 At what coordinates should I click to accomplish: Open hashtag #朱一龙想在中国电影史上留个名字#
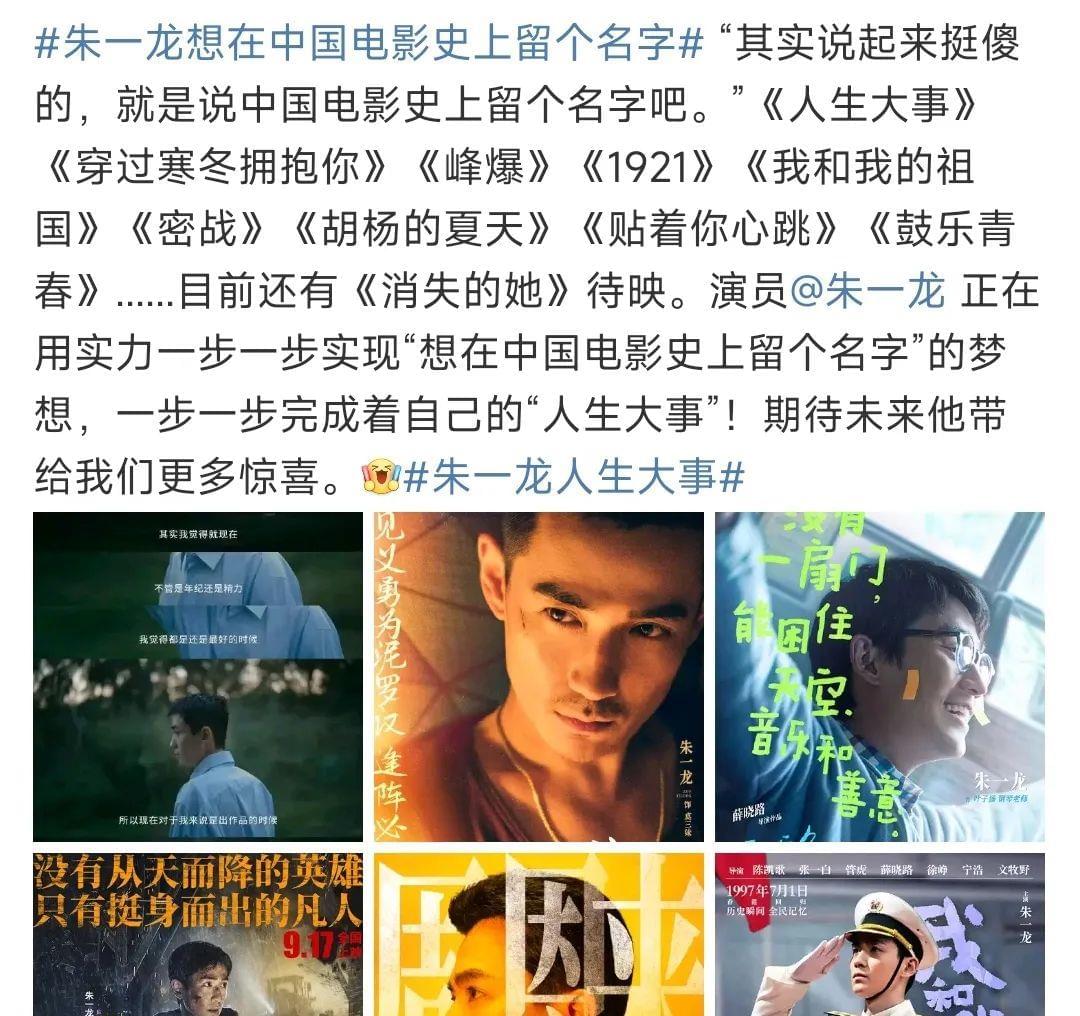[x=370, y=44]
